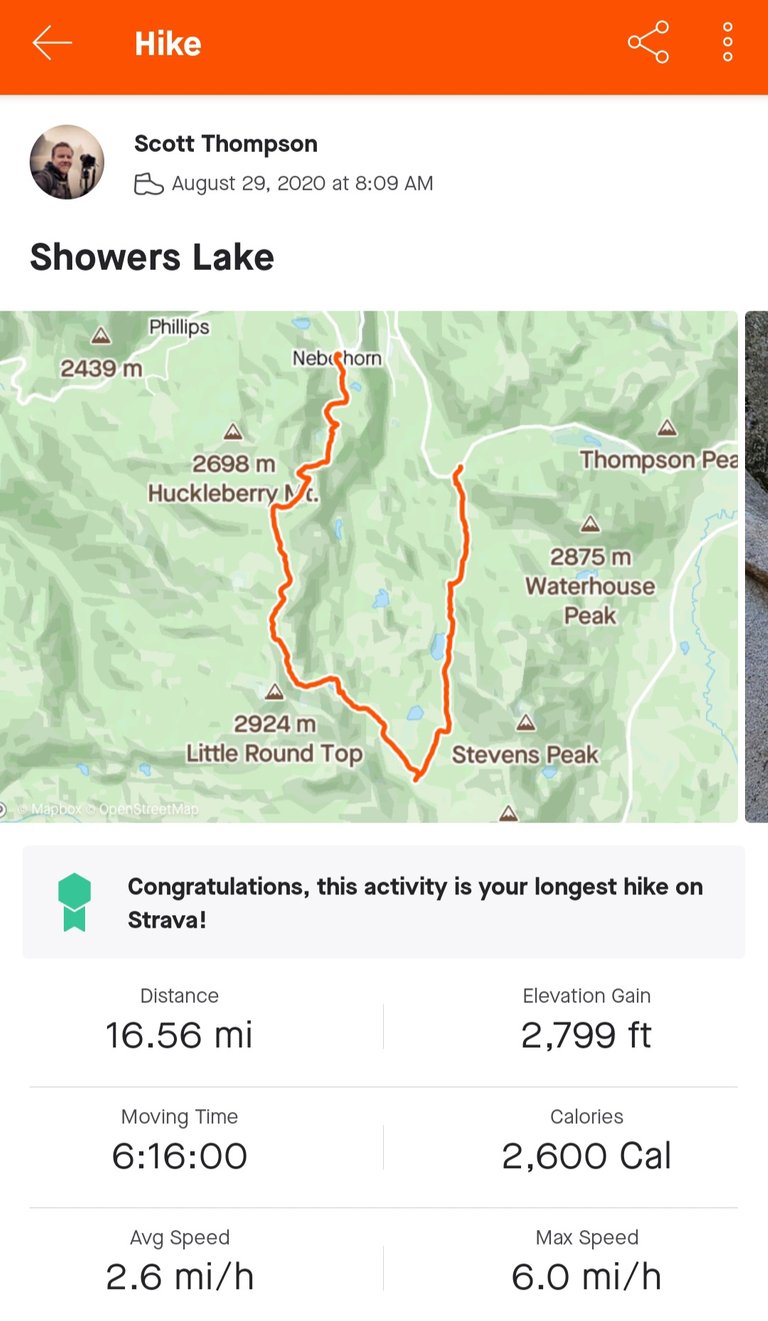This screenshot has height=1321, width=768.
Task: View the photo next to the map
Action: pos(757,566)
